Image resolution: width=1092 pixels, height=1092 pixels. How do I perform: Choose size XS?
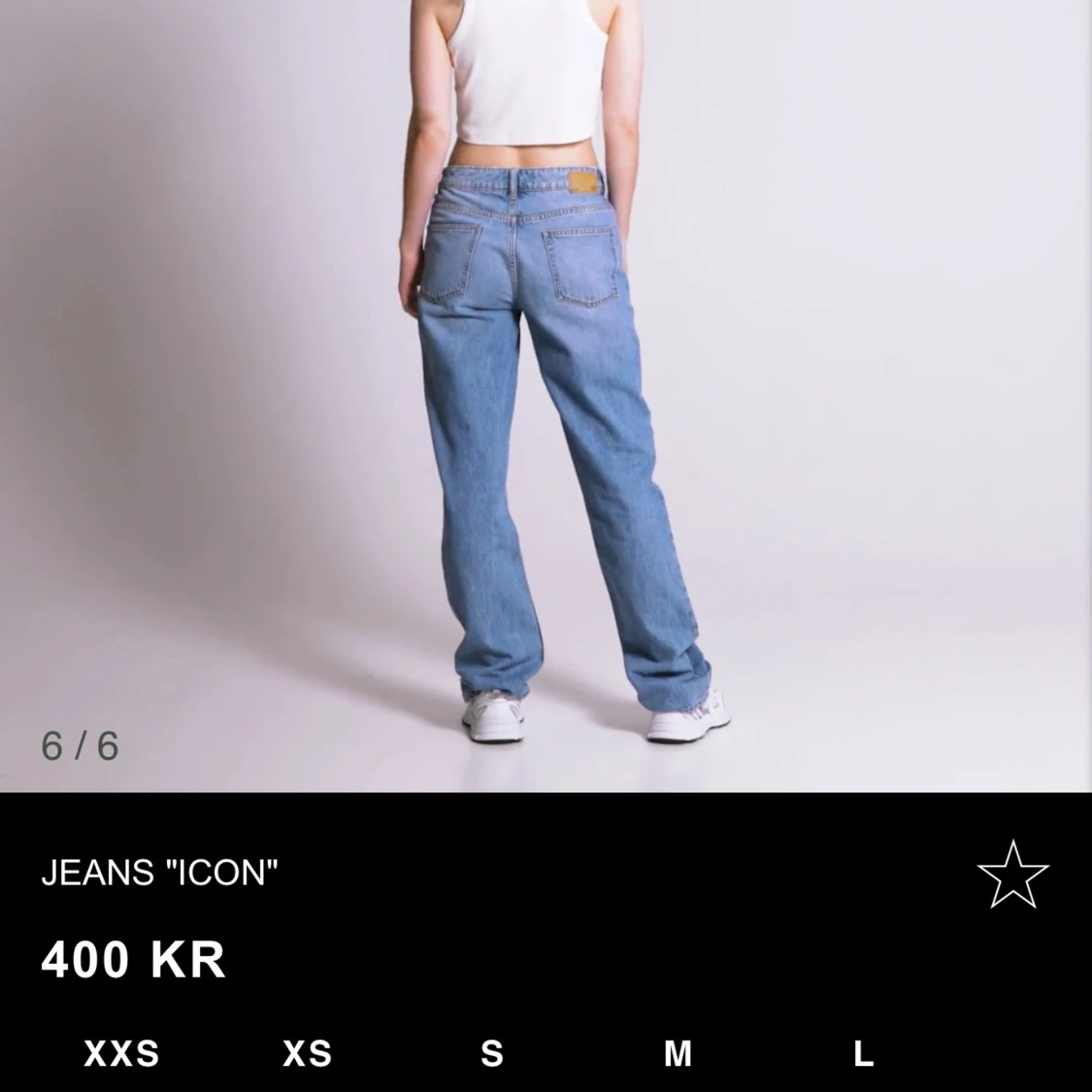point(307,1053)
